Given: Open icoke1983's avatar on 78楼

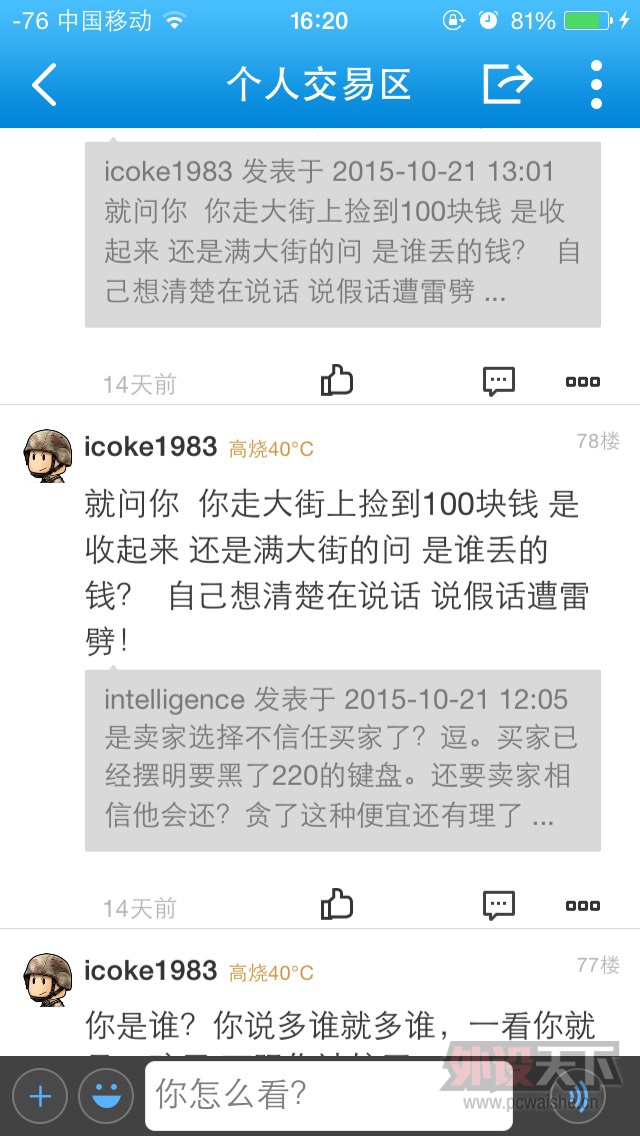Looking at the screenshot, I should (x=47, y=455).
